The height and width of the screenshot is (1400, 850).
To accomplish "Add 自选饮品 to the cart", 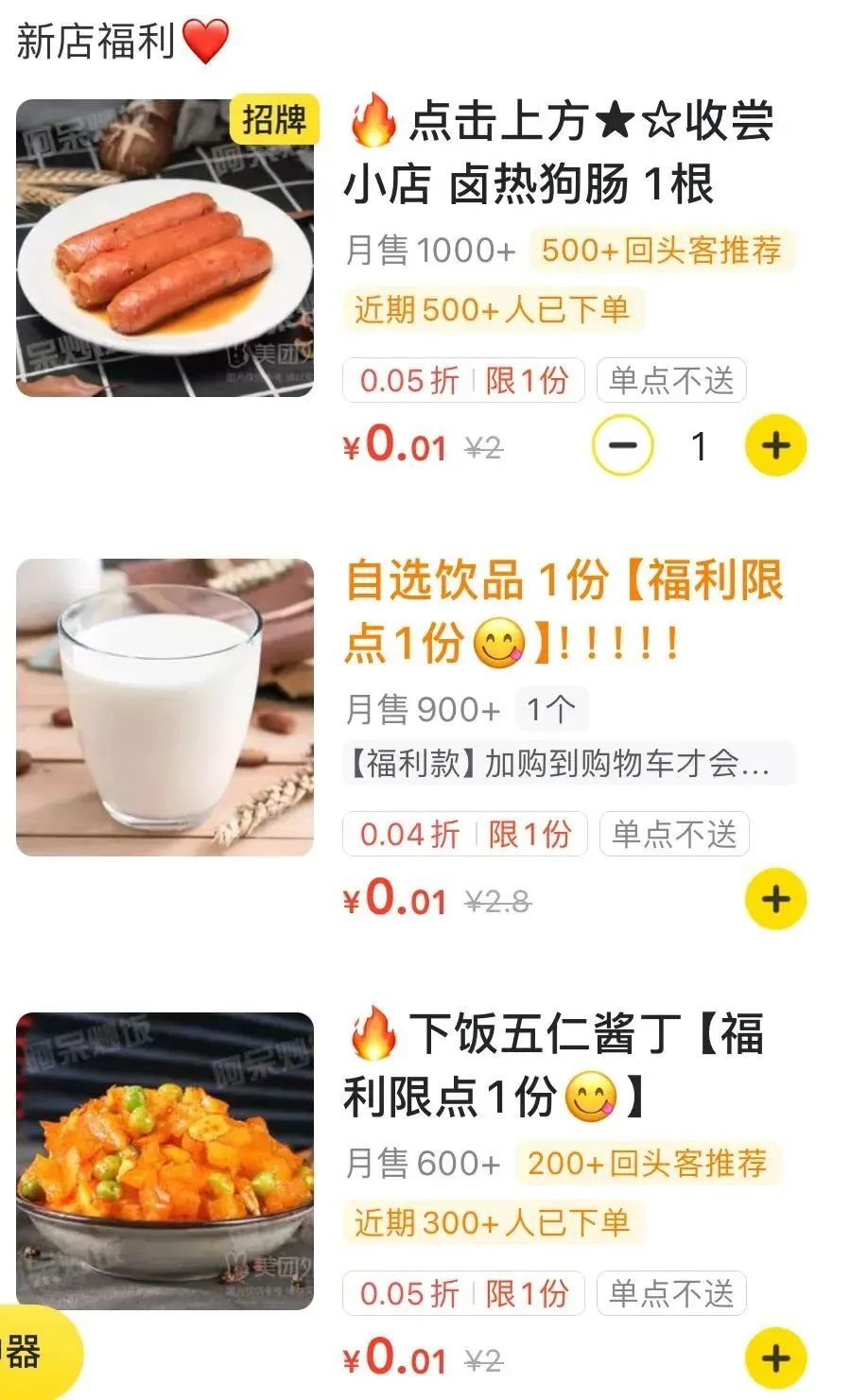I will coord(775,899).
